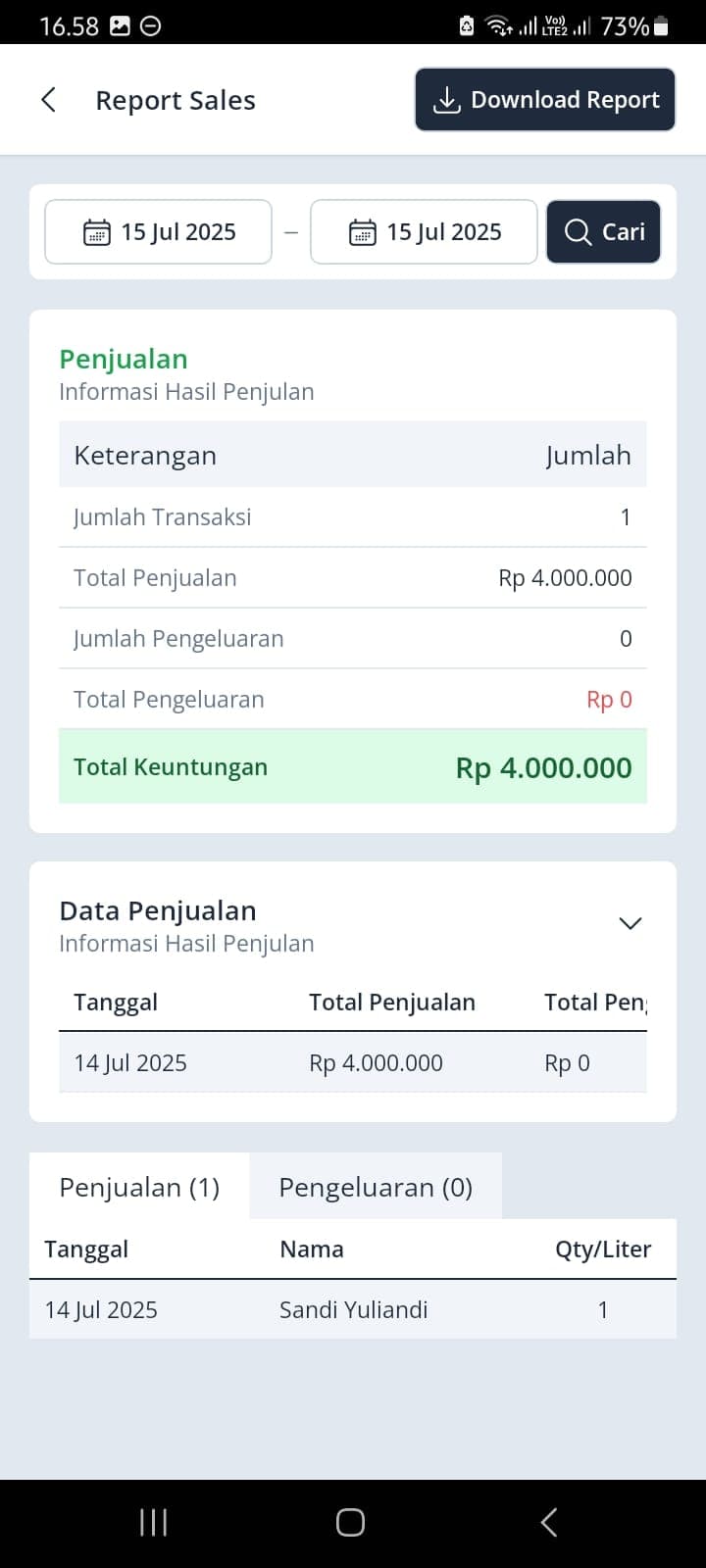Open the start date picker
This screenshot has width=706, height=1568.
[159, 232]
